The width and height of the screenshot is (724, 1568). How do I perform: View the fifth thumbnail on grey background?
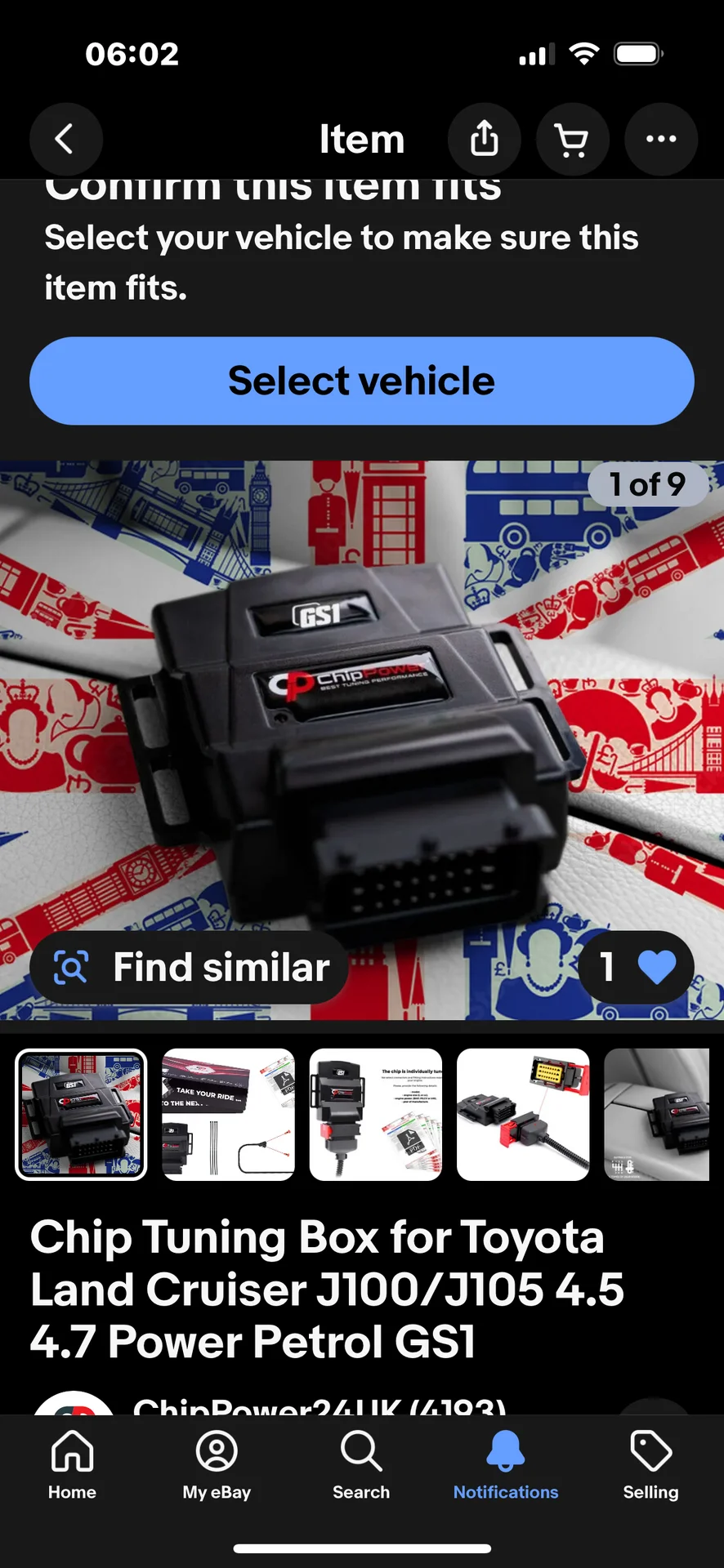pos(658,1114)
